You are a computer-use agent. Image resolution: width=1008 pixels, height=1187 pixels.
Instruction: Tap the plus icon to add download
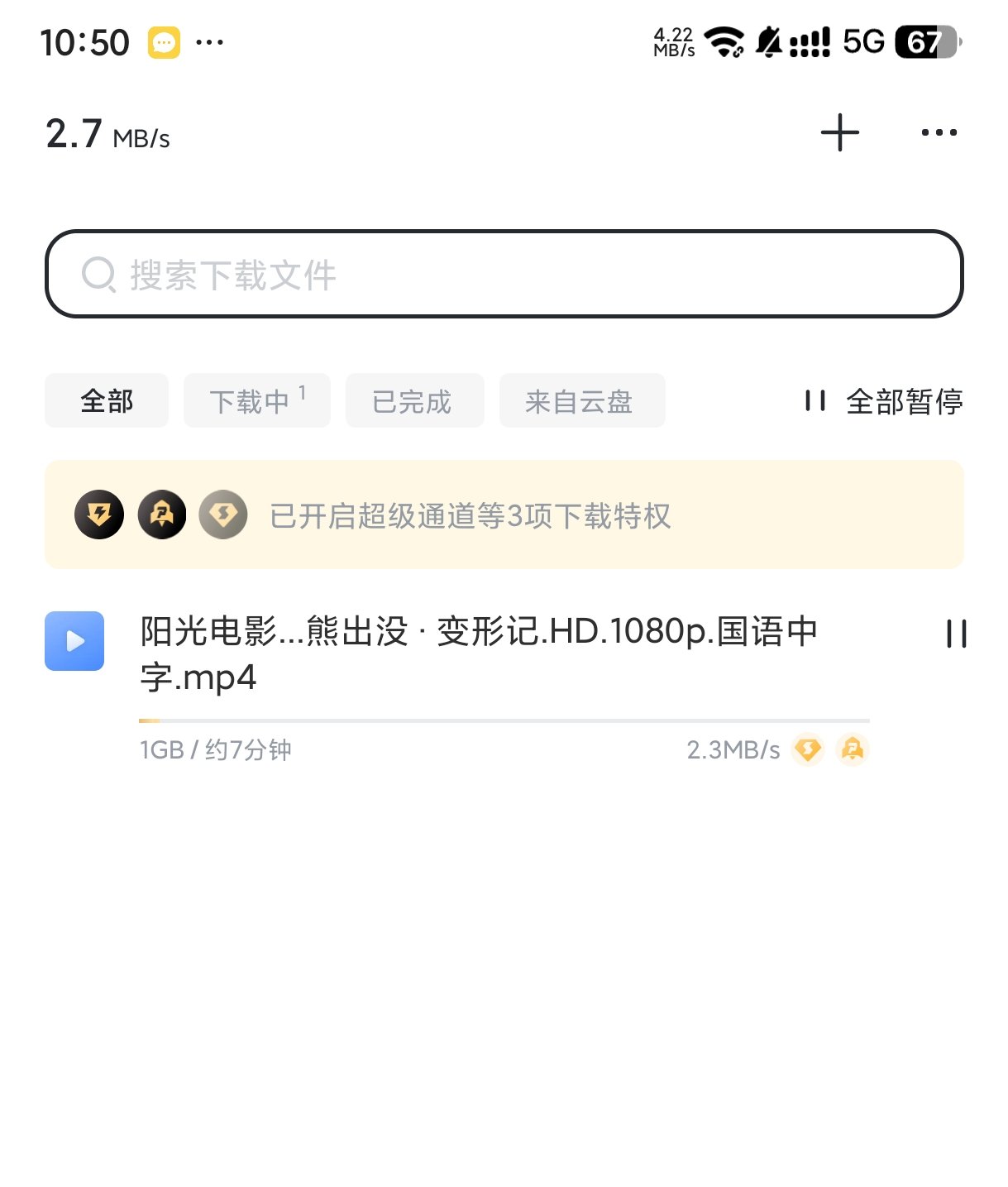click(x=839, y=133)
